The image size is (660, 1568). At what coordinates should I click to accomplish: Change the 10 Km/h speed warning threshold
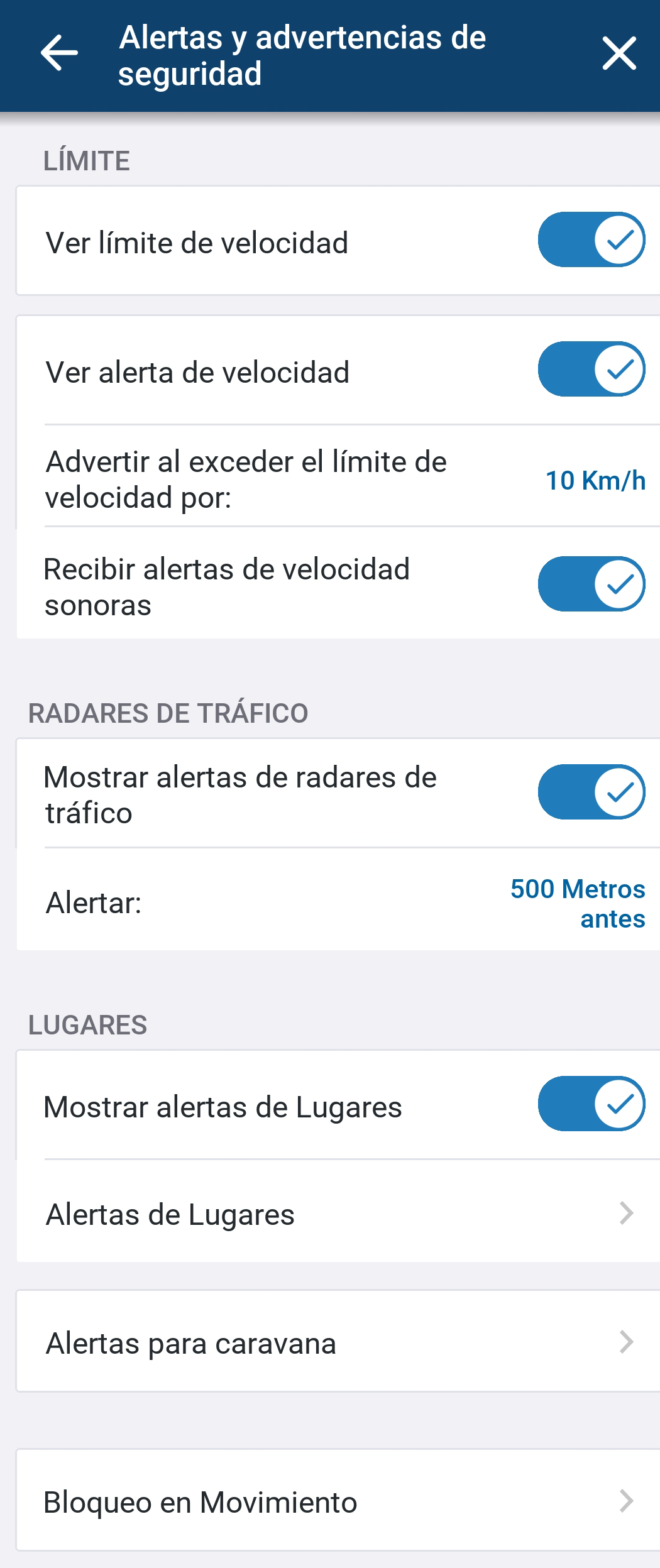(x=595, y=481)
